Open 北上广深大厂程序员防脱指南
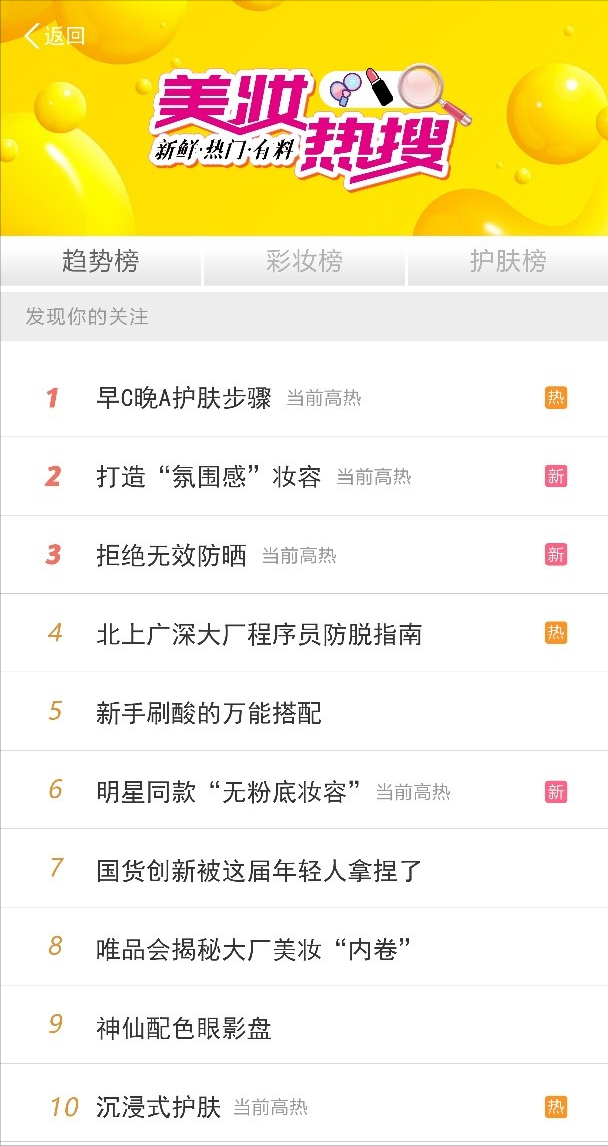 [259, 634]
